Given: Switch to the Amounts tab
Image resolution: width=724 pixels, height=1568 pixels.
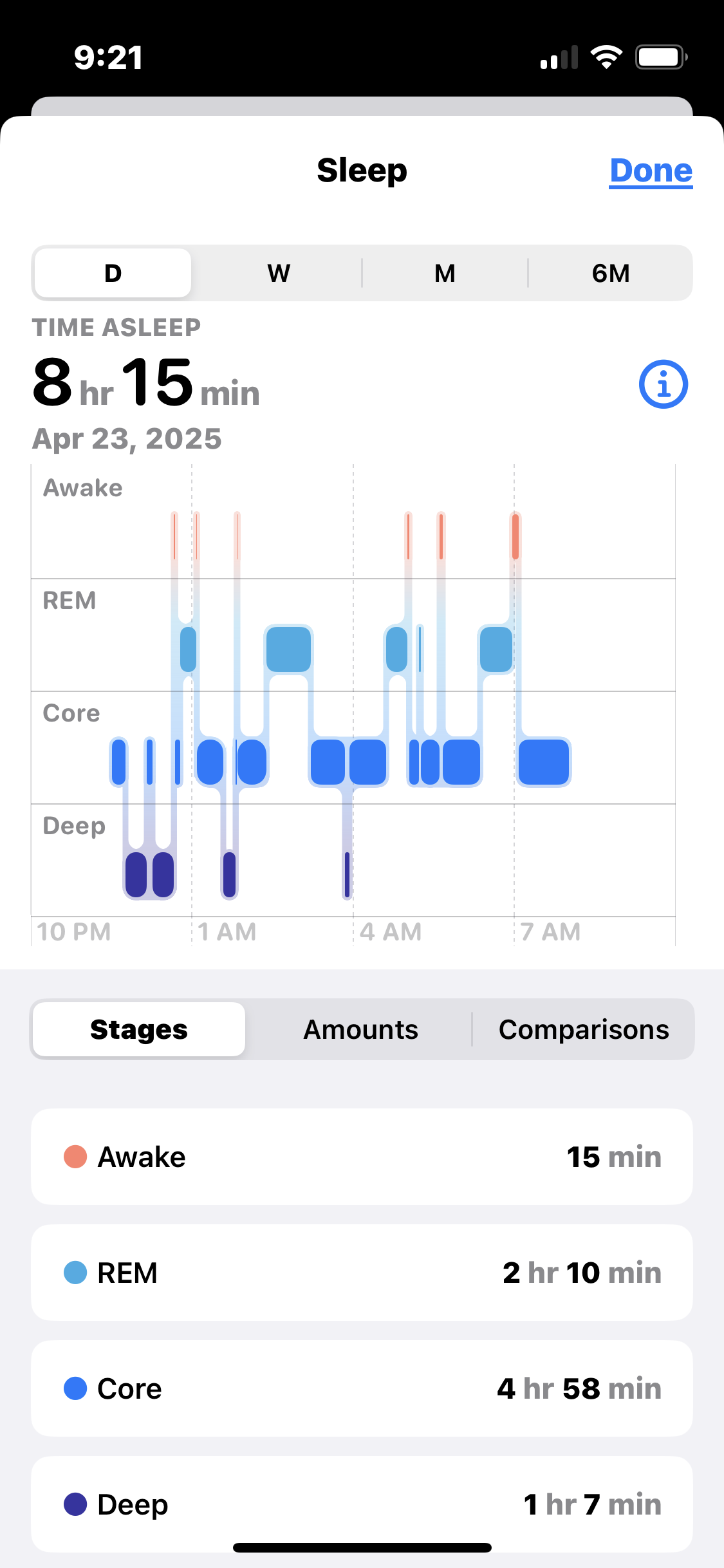Looking at the screenshot, I should coord(360,1029).
